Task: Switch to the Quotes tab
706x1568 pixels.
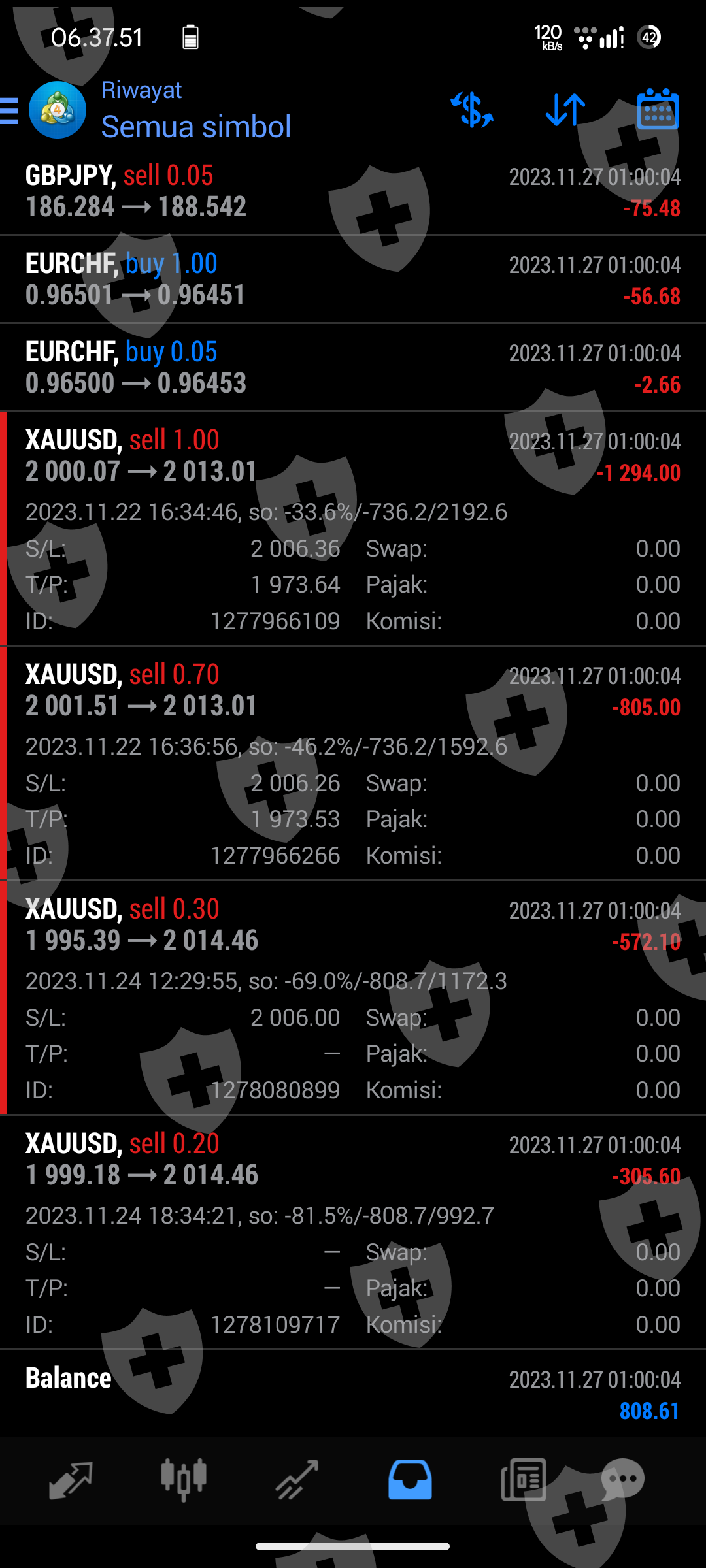Action: click(71, 1480)
